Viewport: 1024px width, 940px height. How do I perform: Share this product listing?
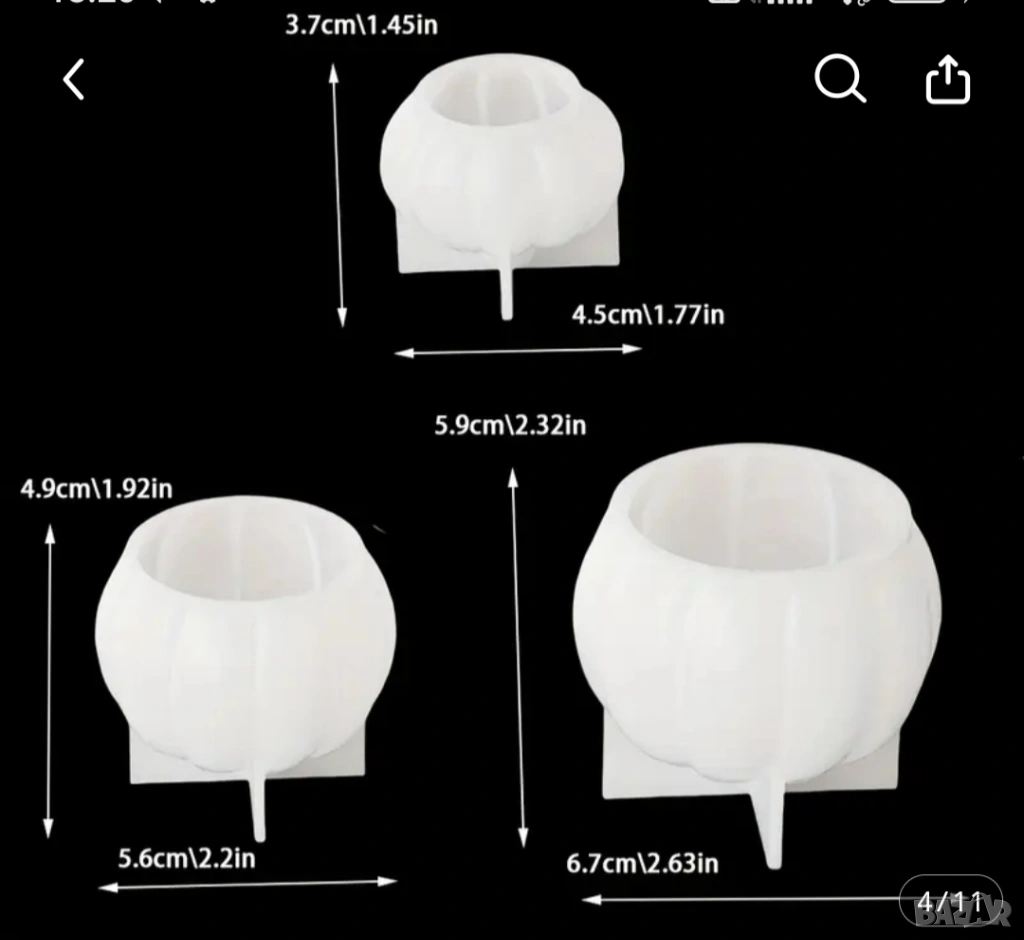(947, 80)
